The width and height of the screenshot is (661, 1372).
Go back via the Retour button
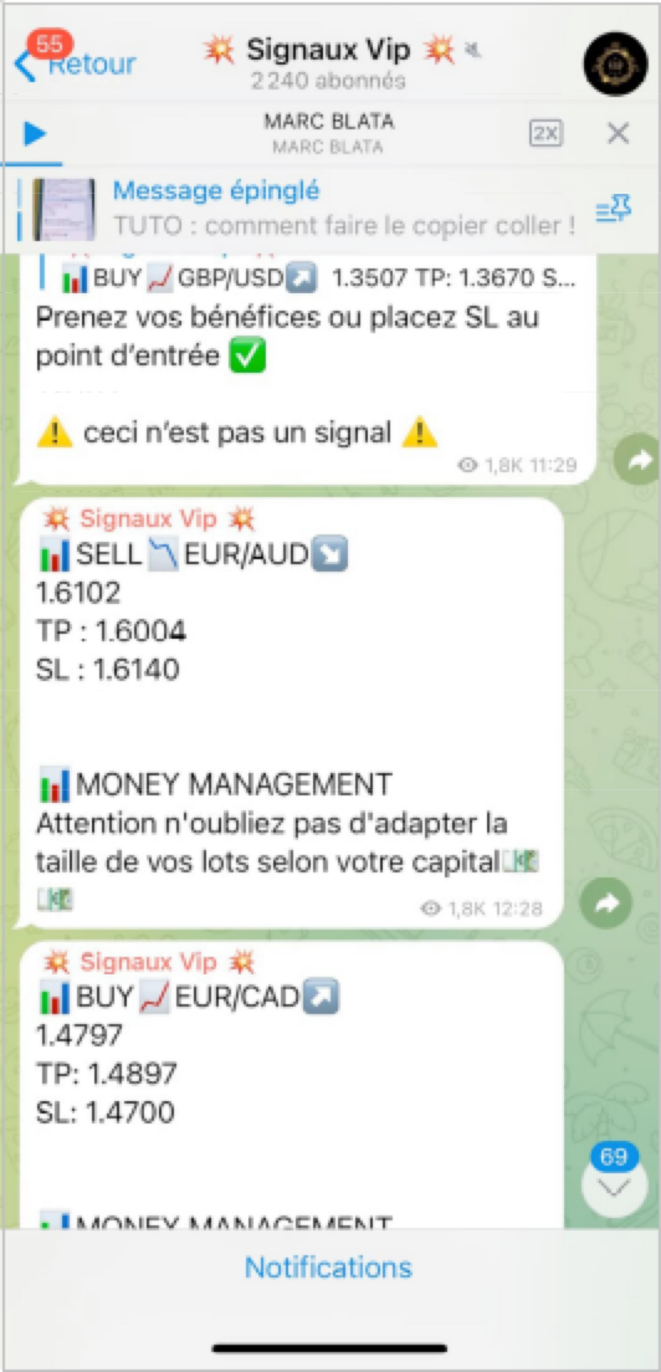75,64
